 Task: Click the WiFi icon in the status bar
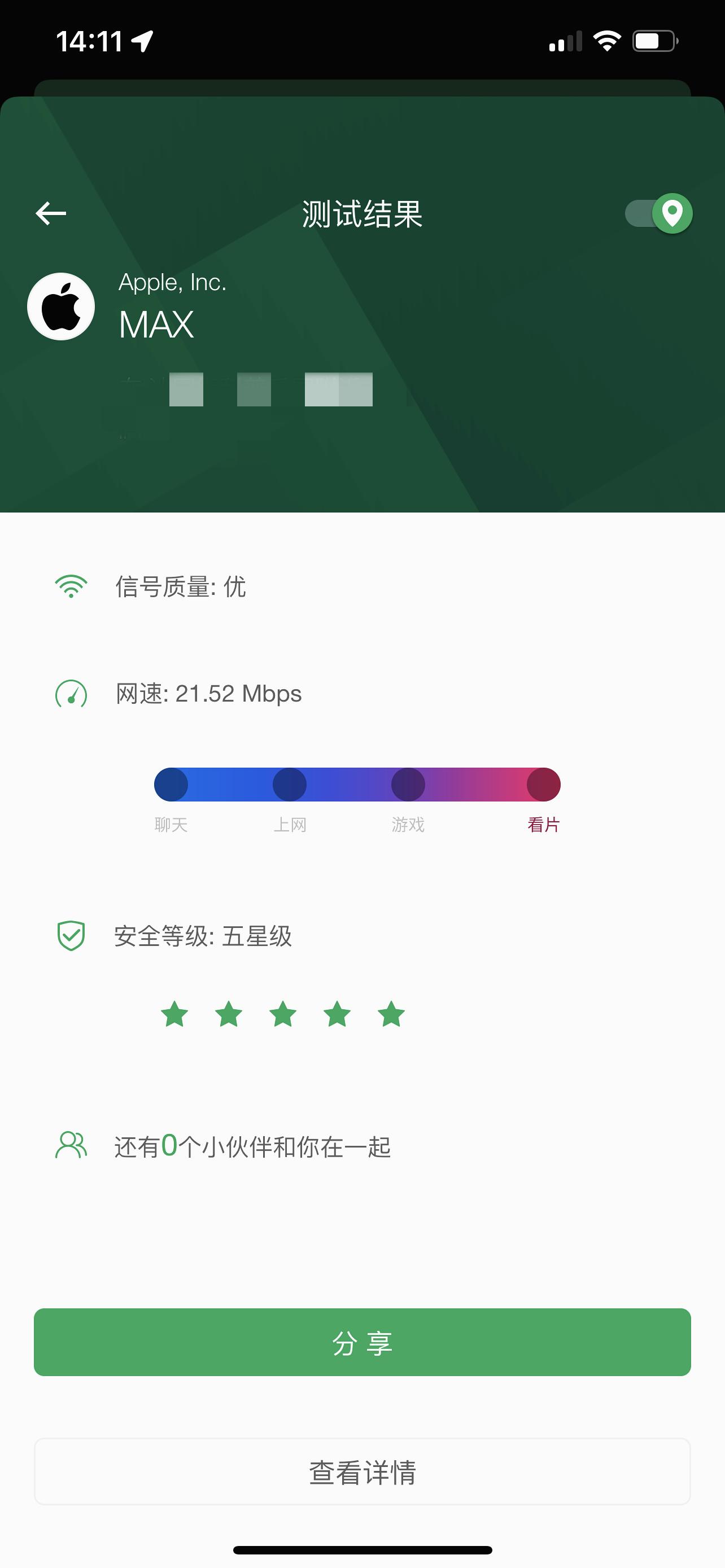pyautogui.click(x=608, y=40)
